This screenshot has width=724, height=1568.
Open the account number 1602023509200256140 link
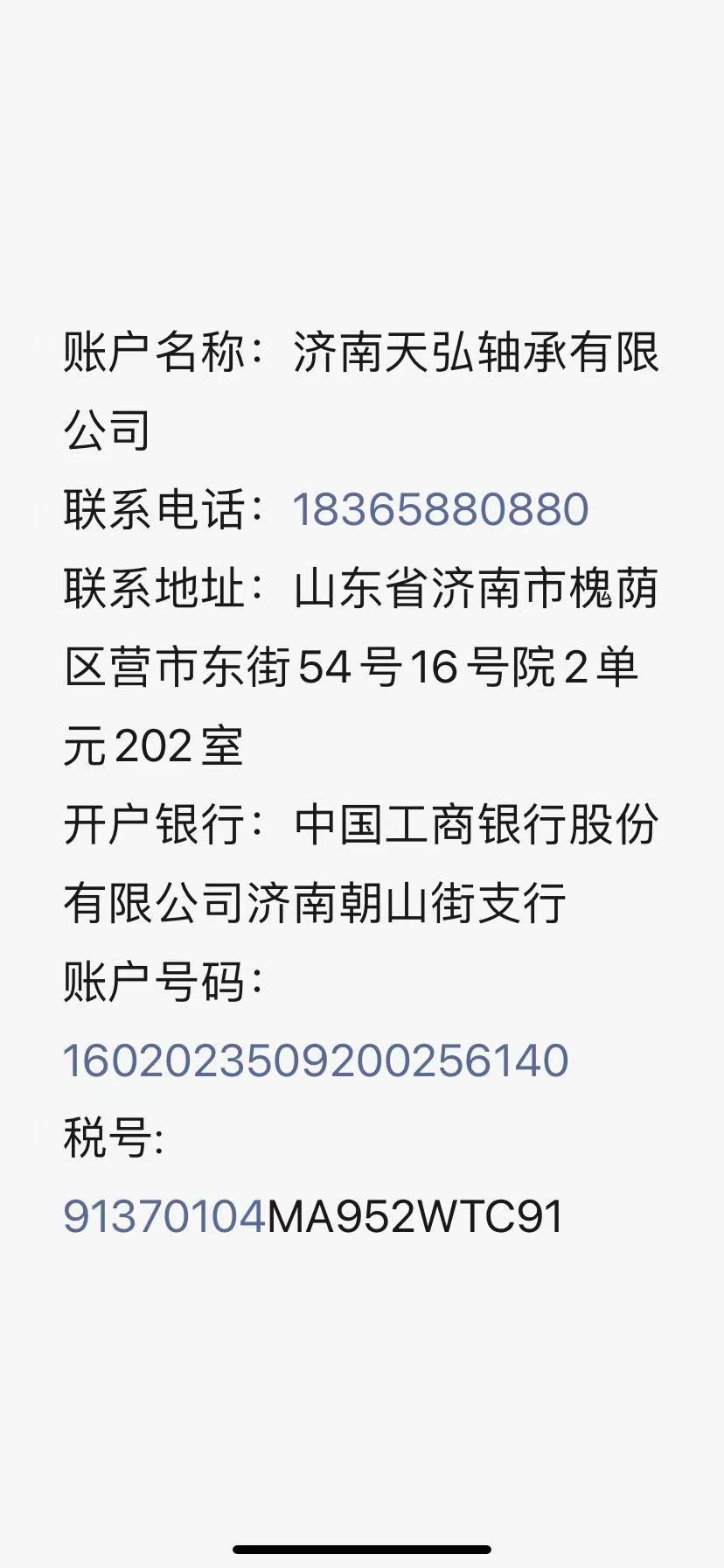pos(316,1060)
